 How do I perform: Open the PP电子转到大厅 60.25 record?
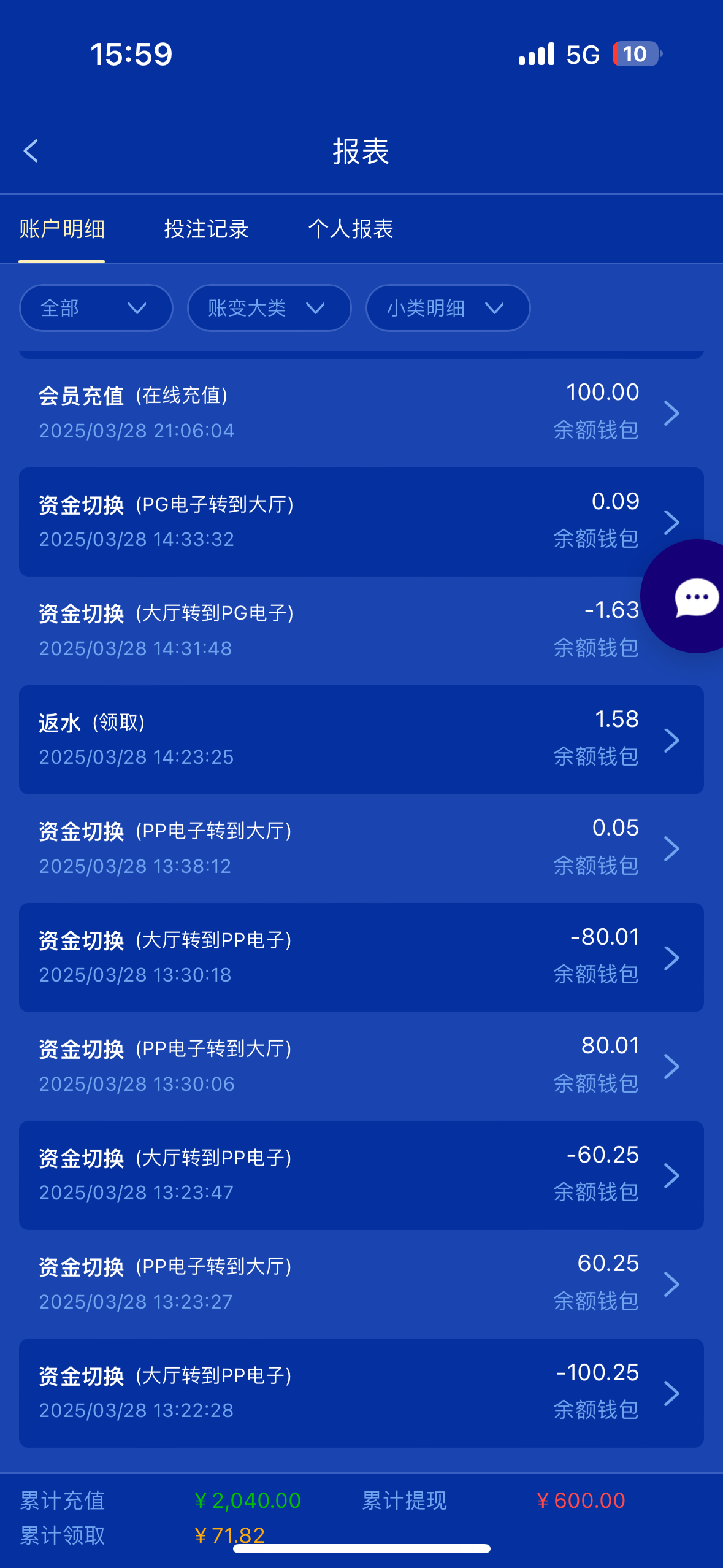(361, 1284)
